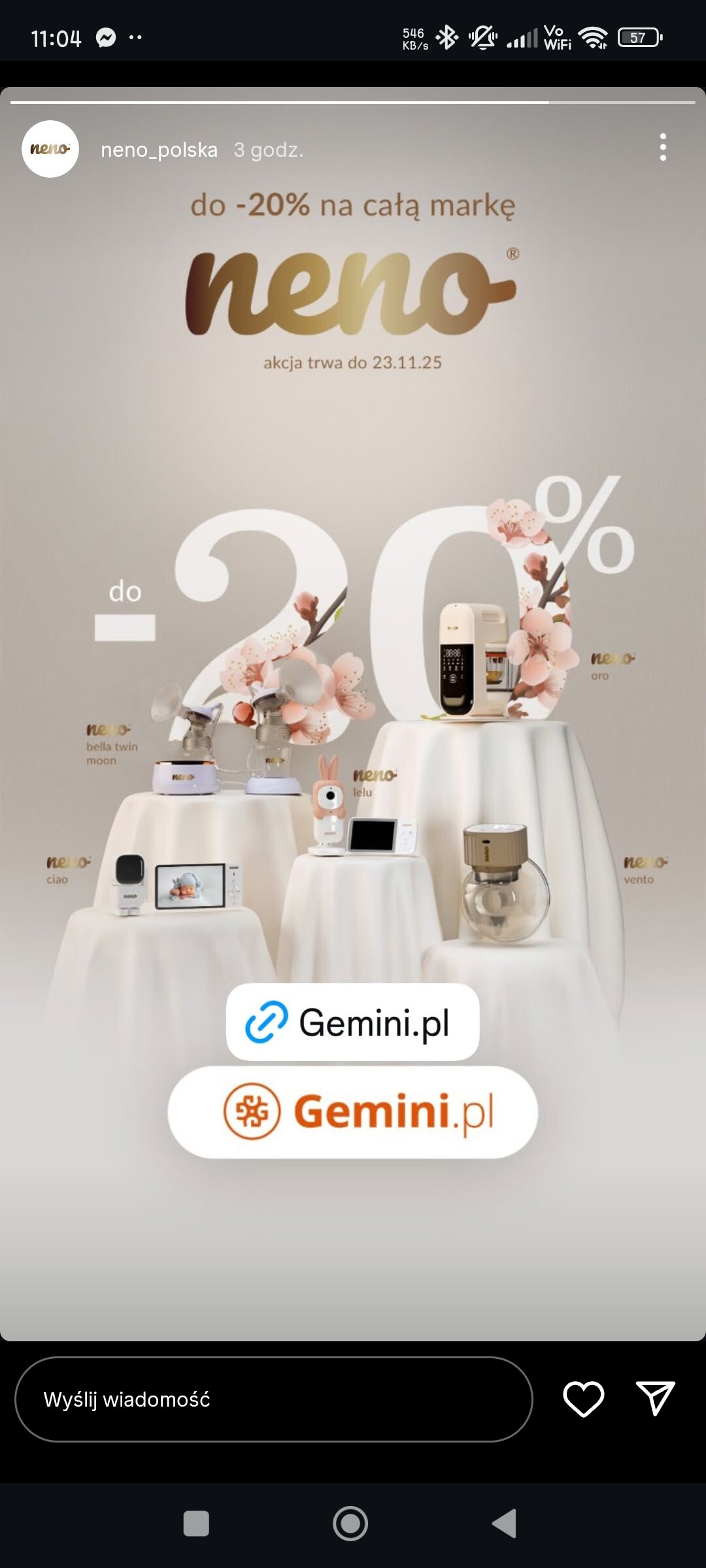
Task: Go to the system home screen
Action: (350, 1524)
